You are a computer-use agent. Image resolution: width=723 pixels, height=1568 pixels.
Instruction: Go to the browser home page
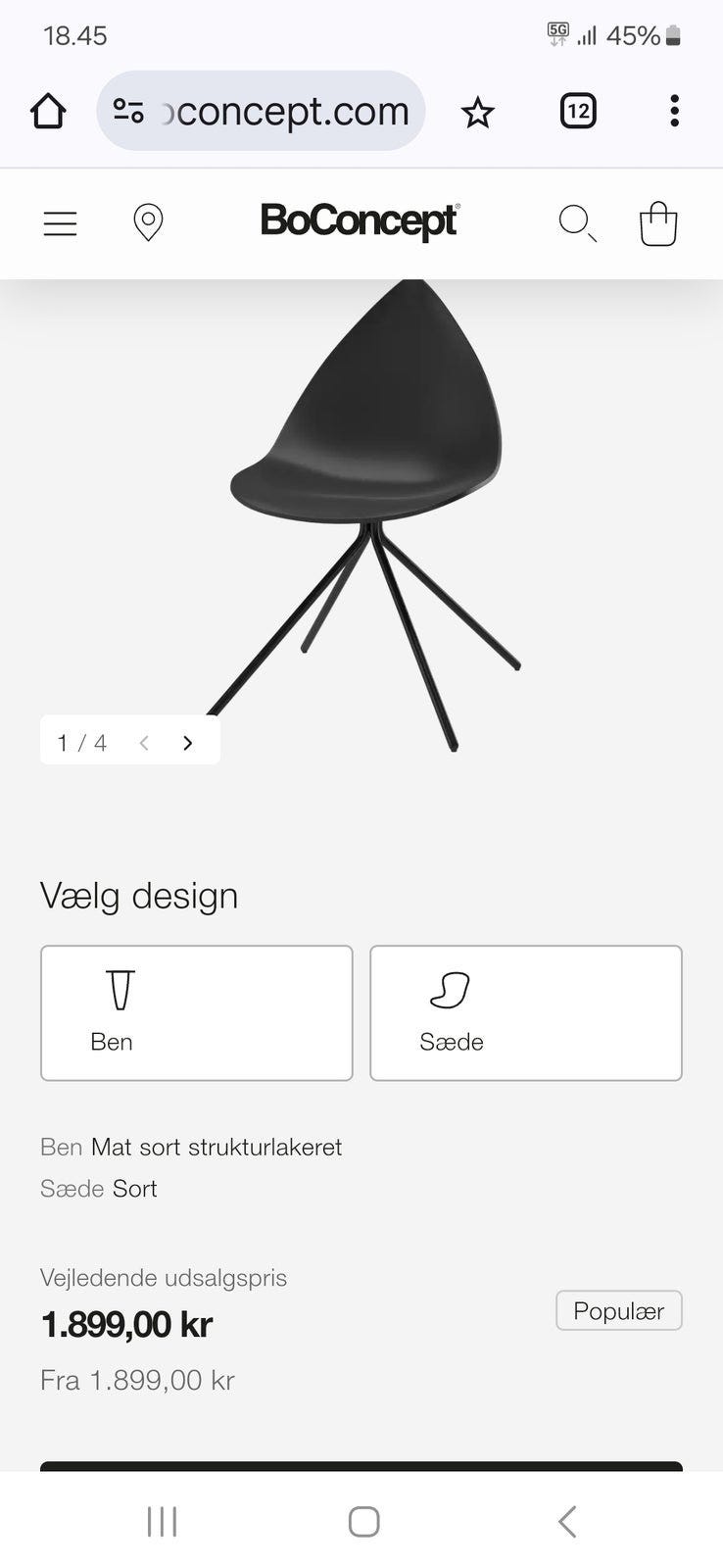click(x=48, y=111)
